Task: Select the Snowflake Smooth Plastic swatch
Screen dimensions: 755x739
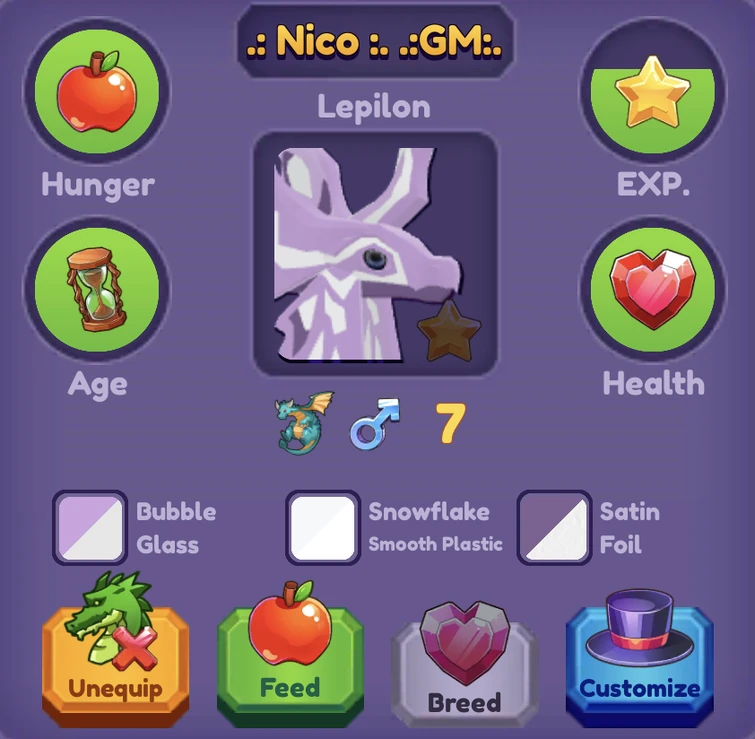Action: coord(322,527)
